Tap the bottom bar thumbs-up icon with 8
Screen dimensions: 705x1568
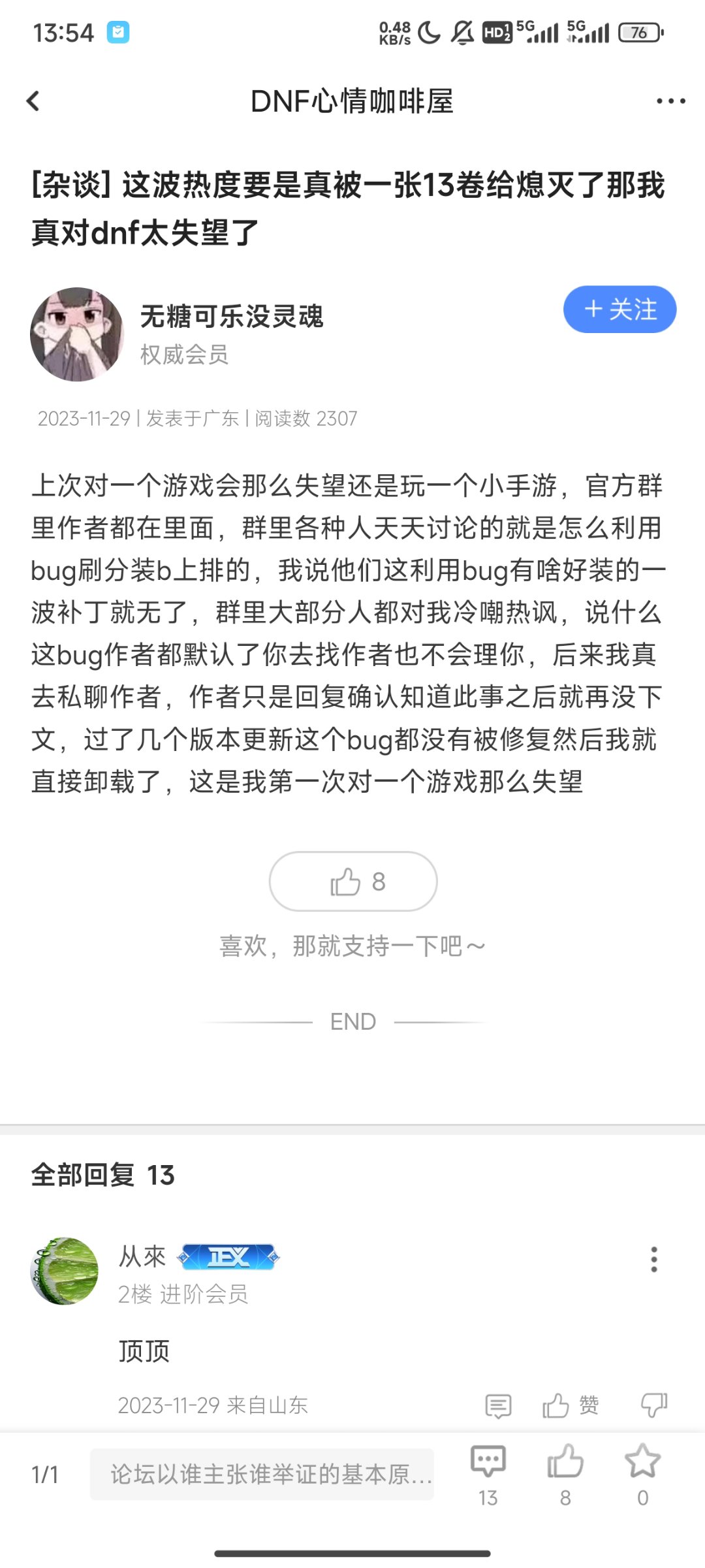pos(565,1475)
